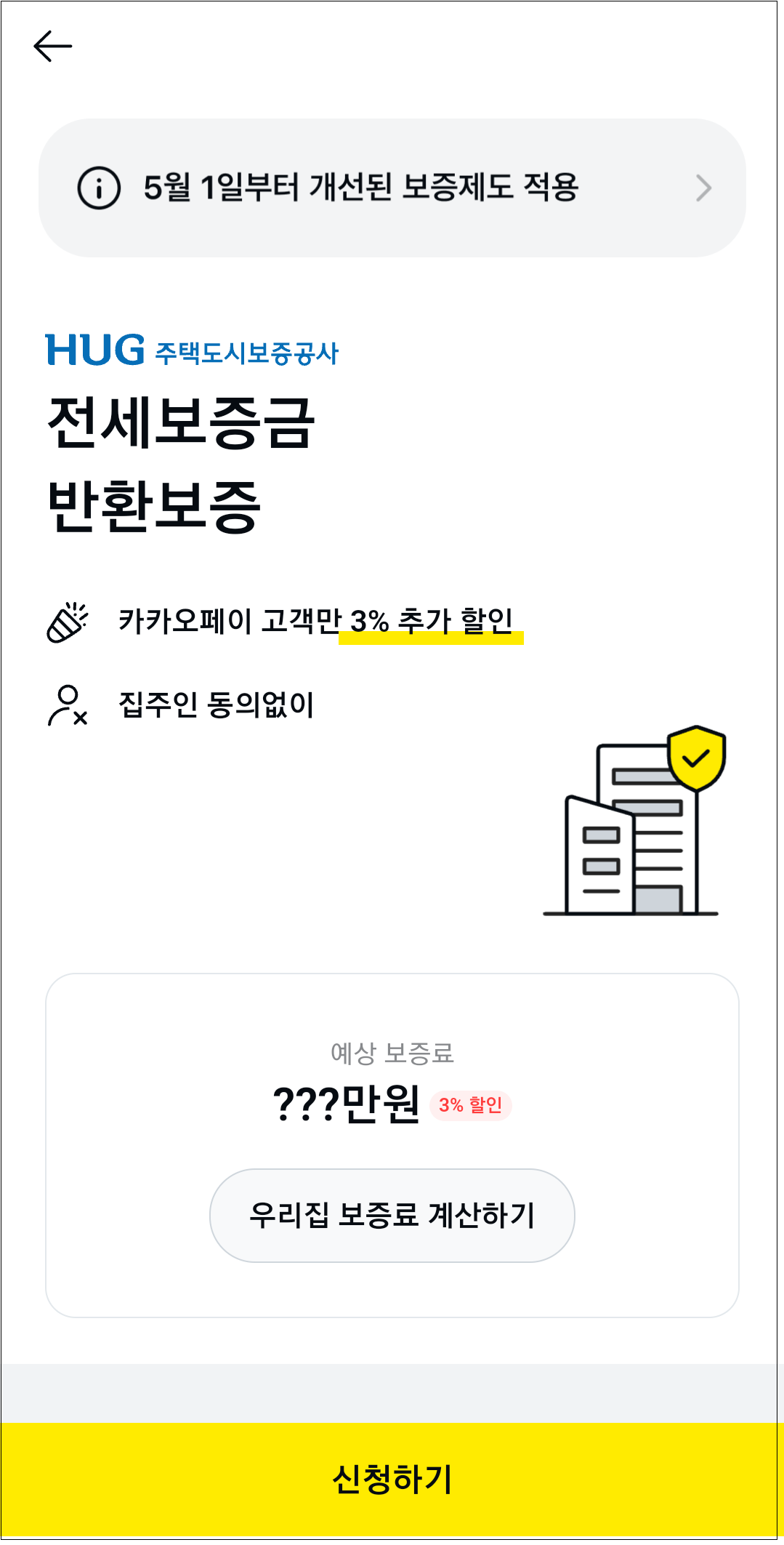Select the HUG 주택도시보증공사 logo
The width and height of the screenshot is (784, 1545).
point(193,351)
